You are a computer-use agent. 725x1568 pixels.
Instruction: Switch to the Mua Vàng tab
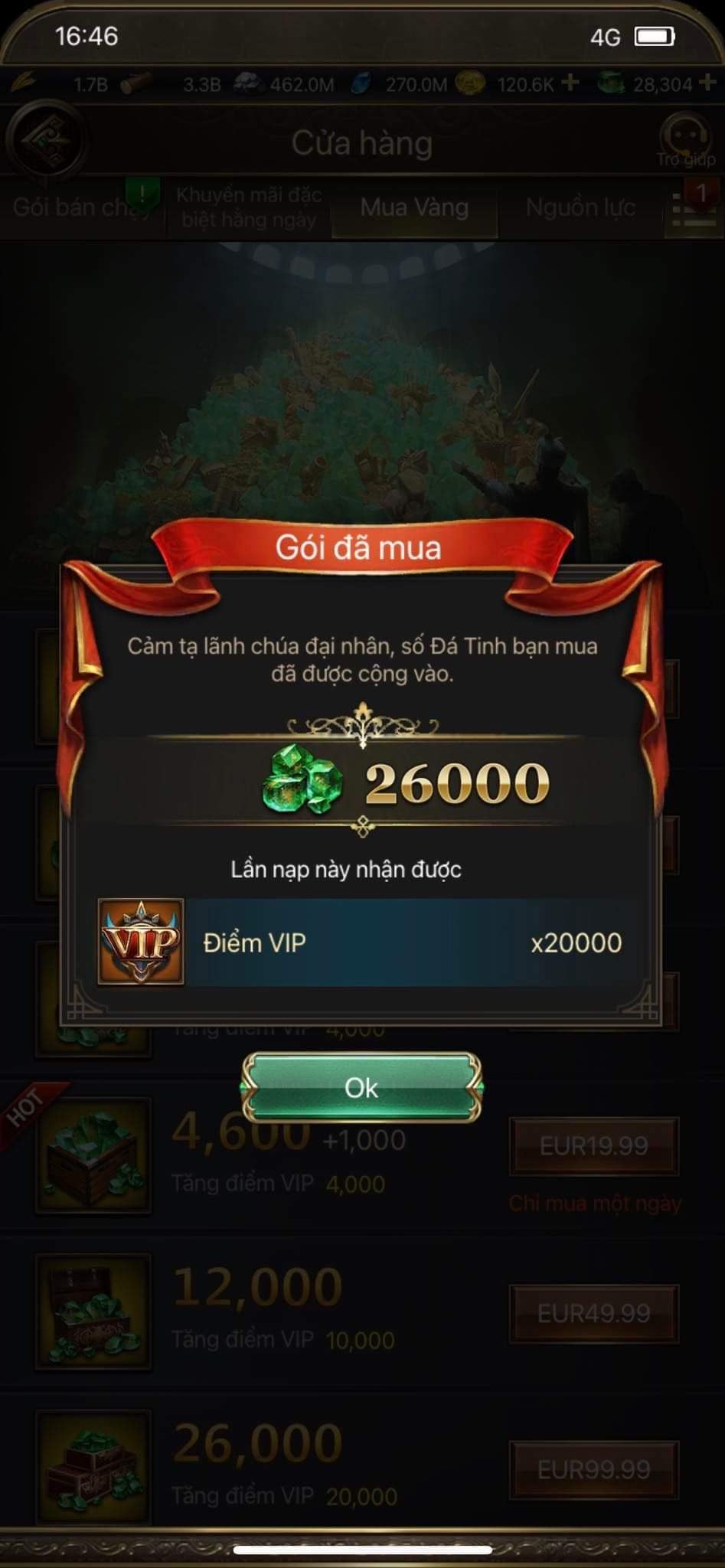(414, 207)
